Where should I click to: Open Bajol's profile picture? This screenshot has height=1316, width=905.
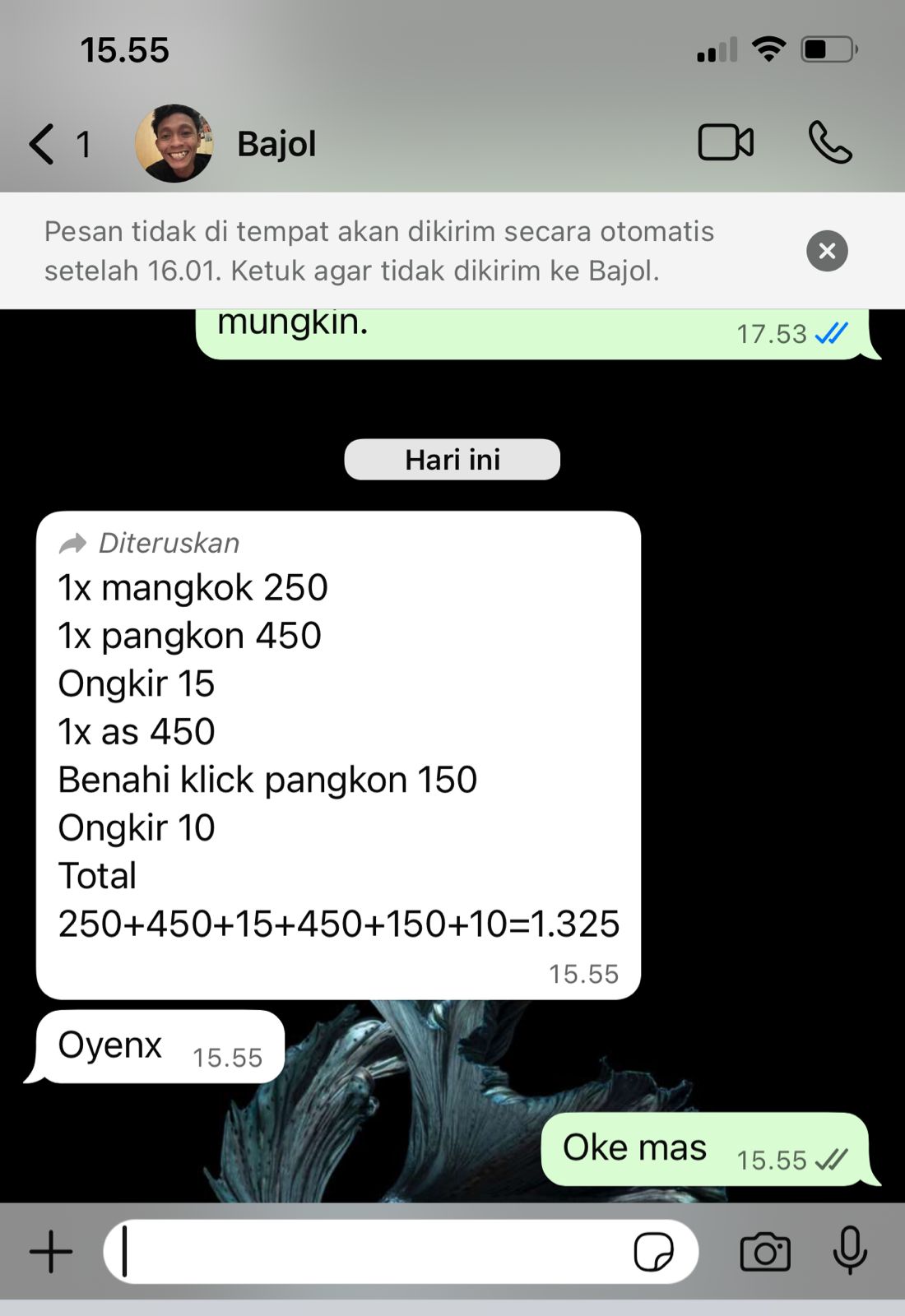[174, 144]
